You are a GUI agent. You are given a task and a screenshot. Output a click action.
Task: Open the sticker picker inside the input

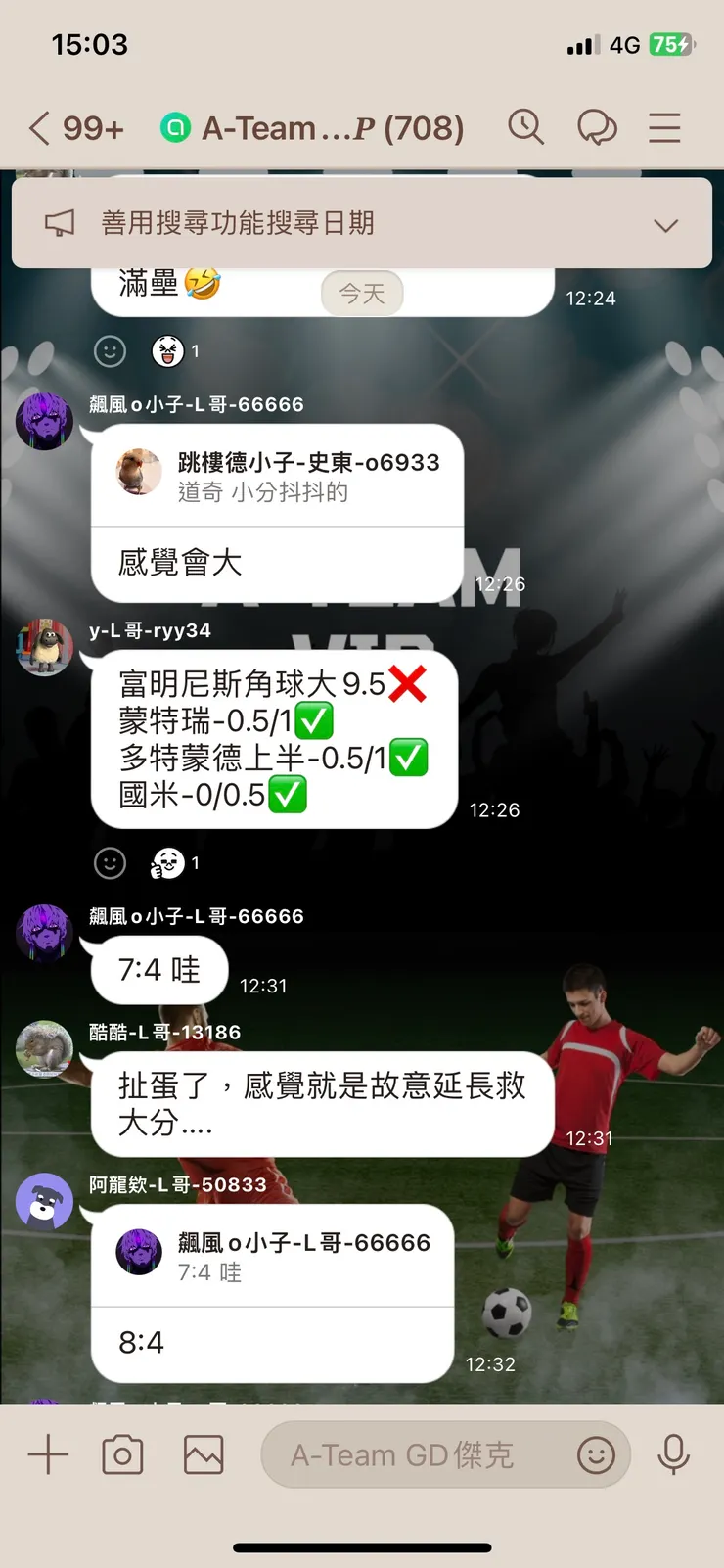tap(598, 1455)
